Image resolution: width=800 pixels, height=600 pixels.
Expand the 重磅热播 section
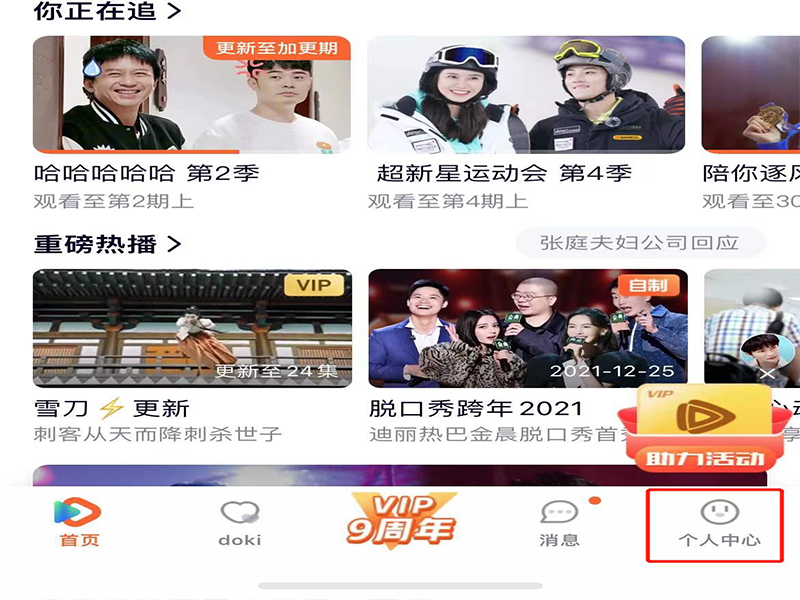click(108, 244)
